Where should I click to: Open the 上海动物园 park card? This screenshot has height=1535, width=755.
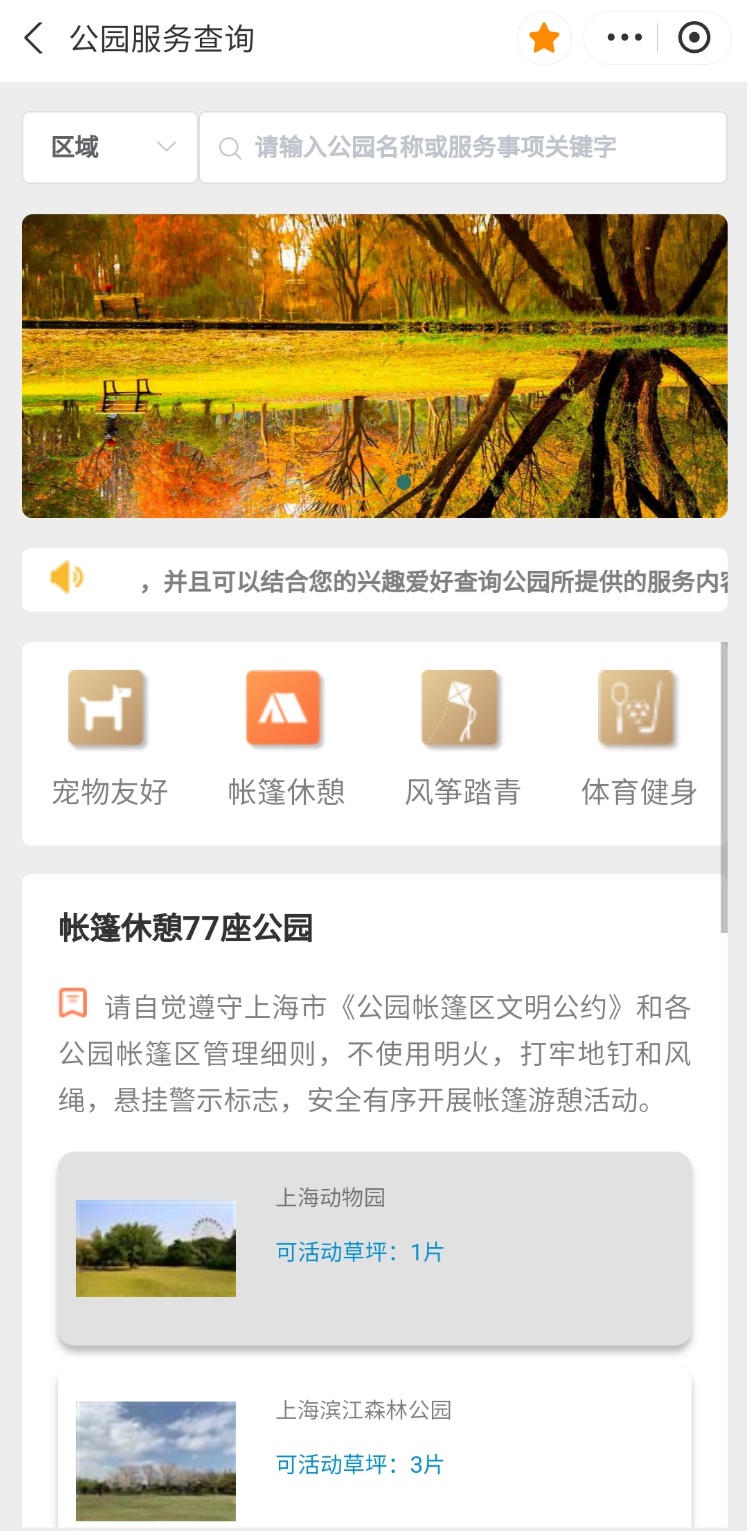(x=375, y=1248)
